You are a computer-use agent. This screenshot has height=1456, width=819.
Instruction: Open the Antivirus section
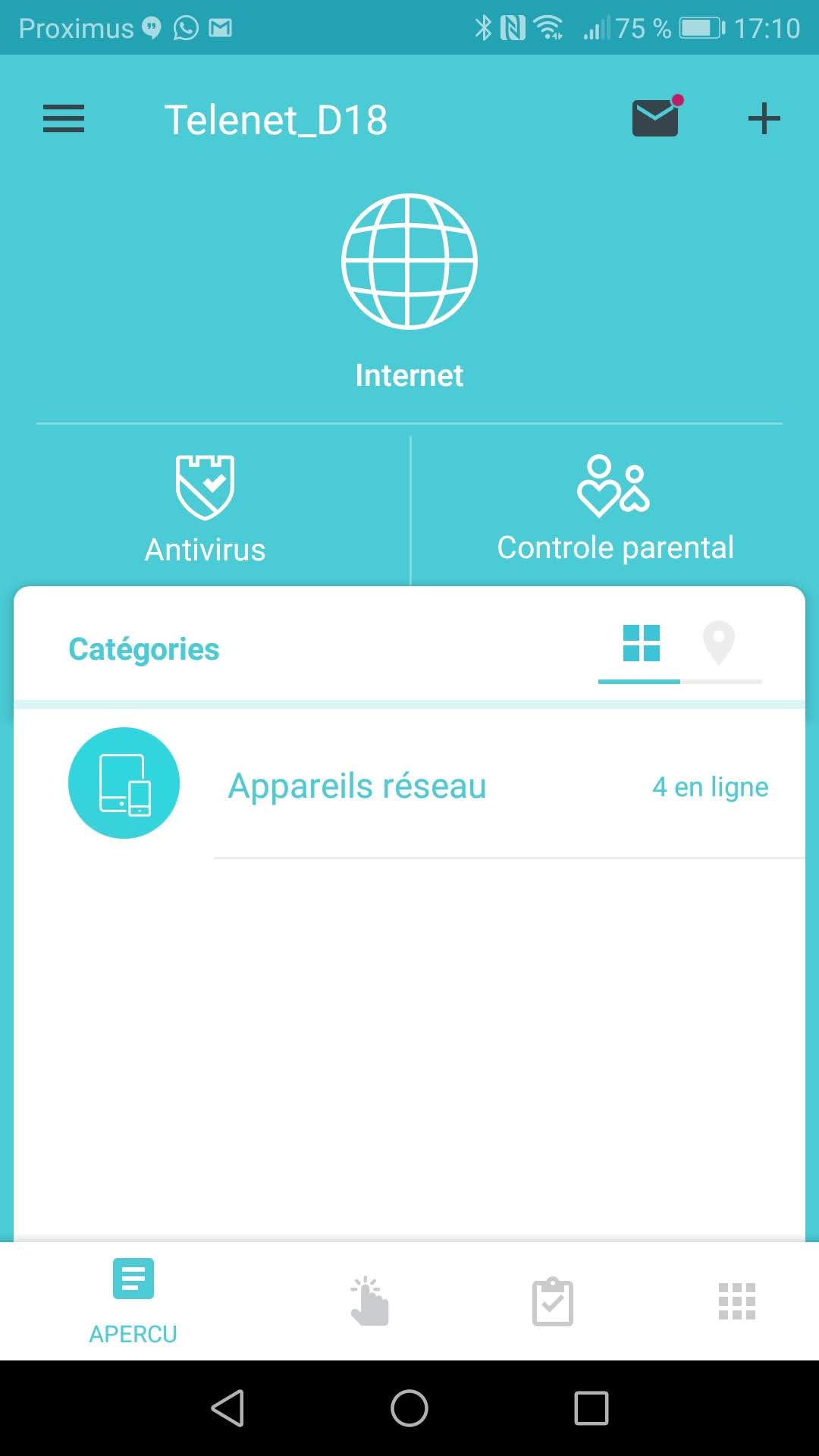[x=206, y=510]
